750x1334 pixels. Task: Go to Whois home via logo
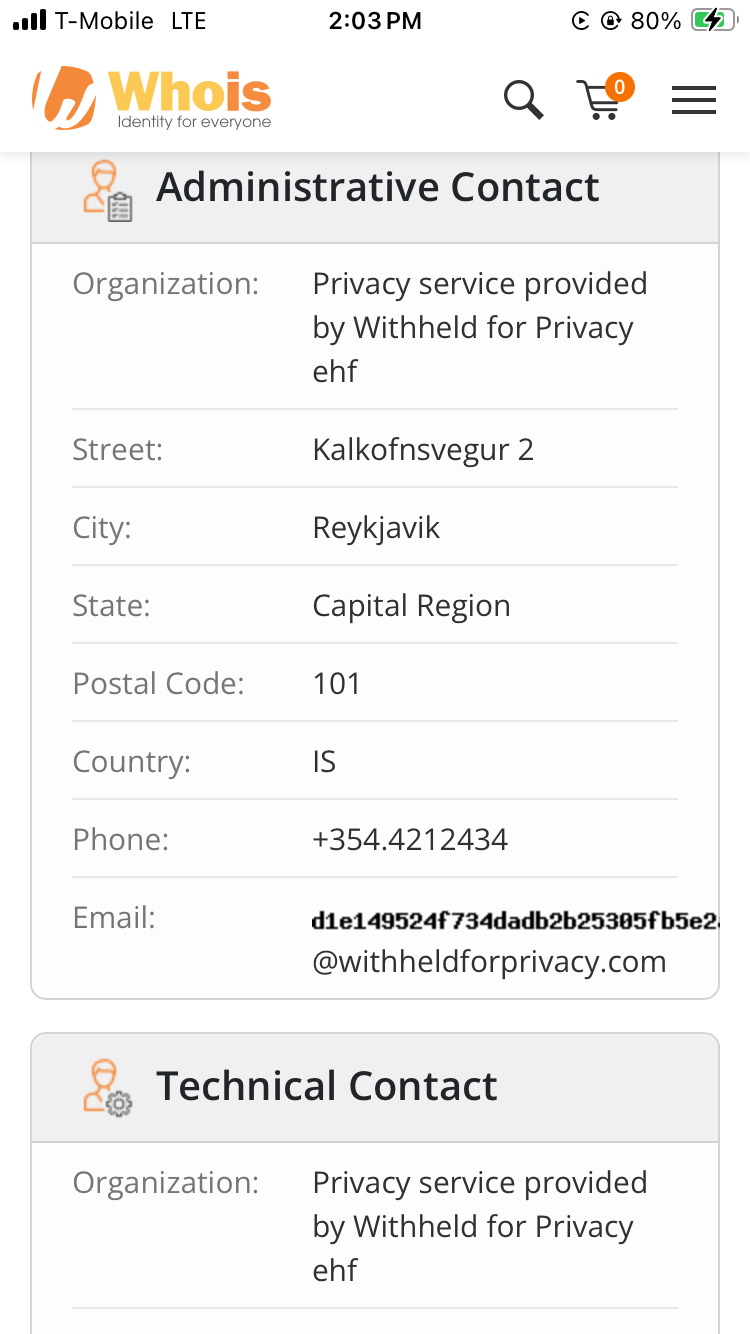click(x=152, y=98)
